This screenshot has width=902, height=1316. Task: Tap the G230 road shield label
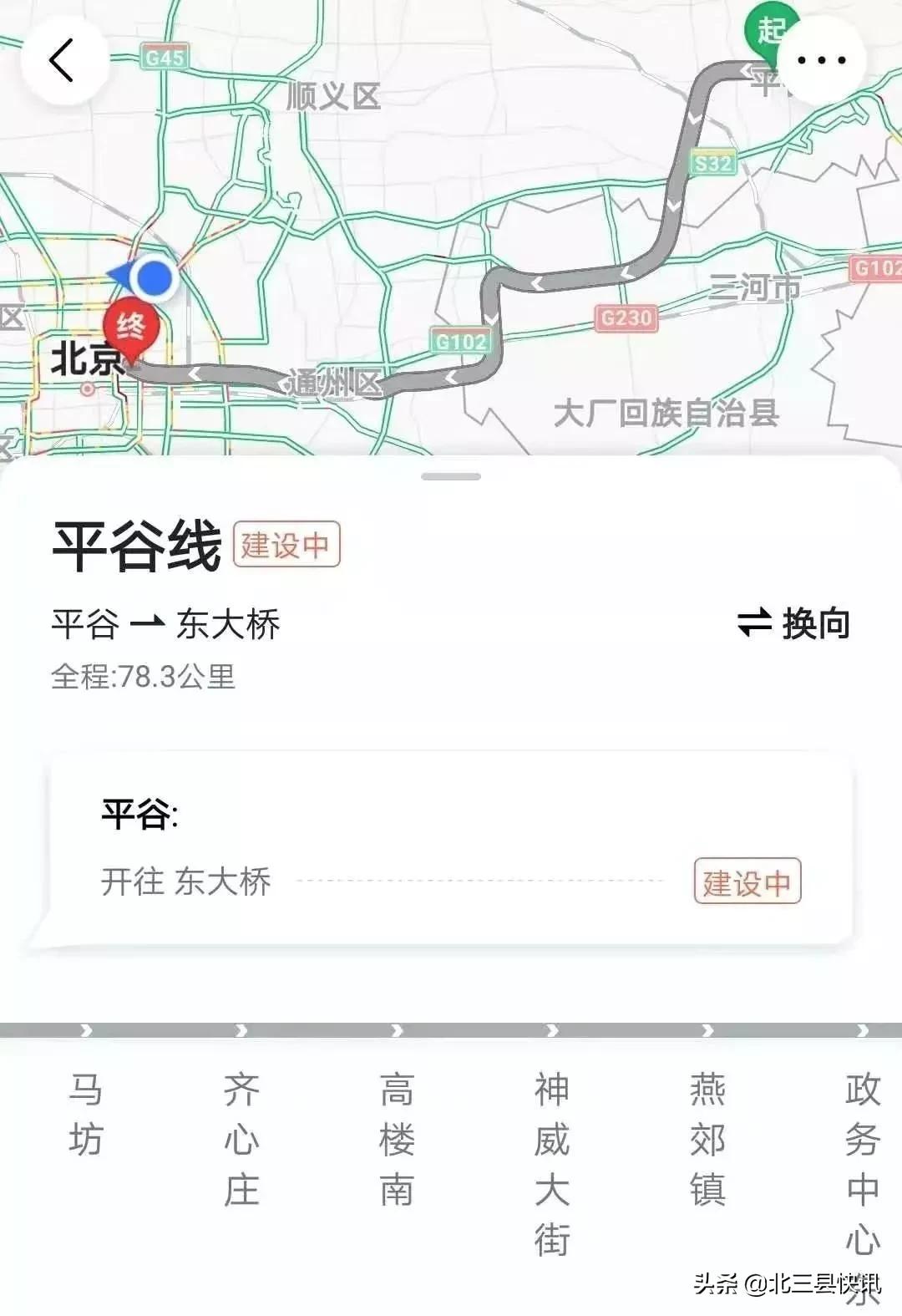(626, 317)
